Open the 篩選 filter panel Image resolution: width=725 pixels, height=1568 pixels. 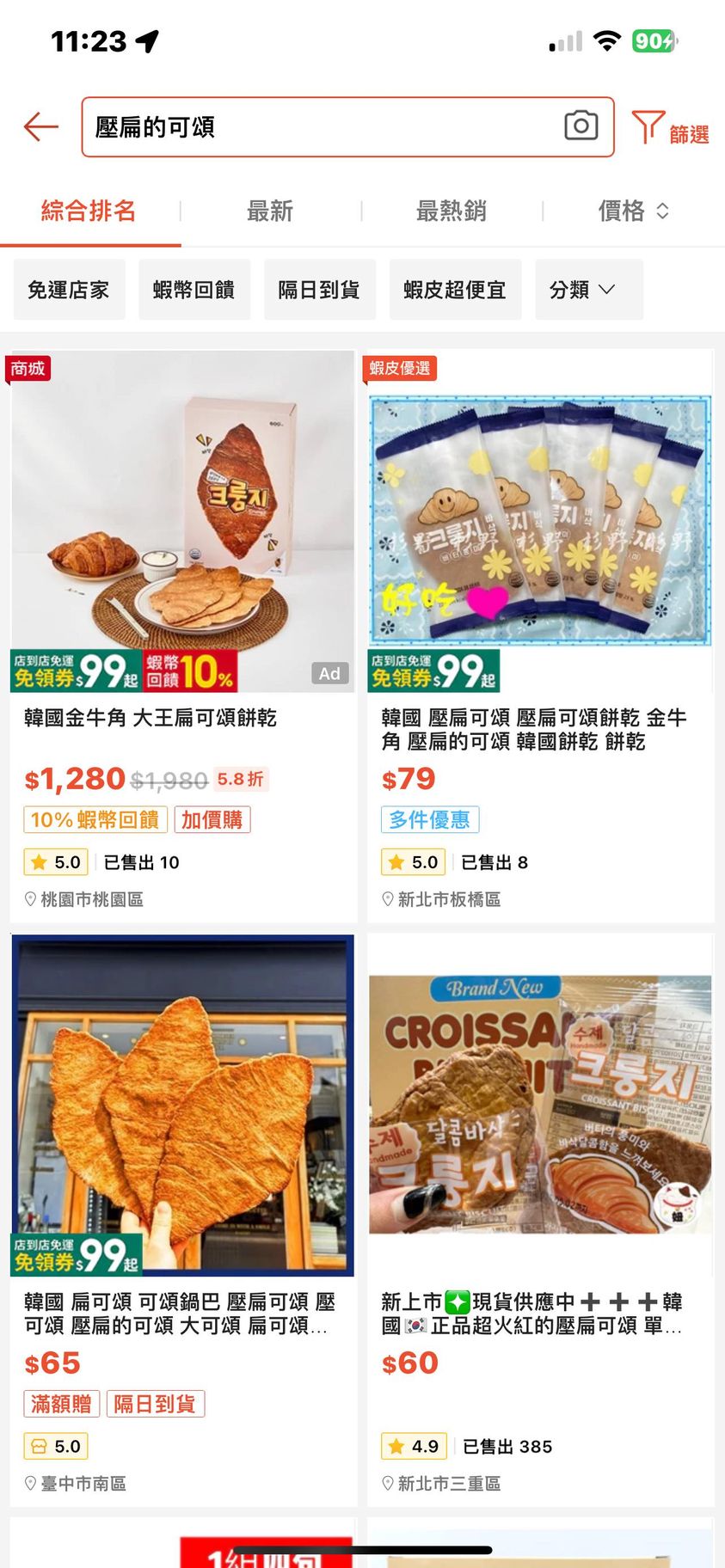click(671, 129)
